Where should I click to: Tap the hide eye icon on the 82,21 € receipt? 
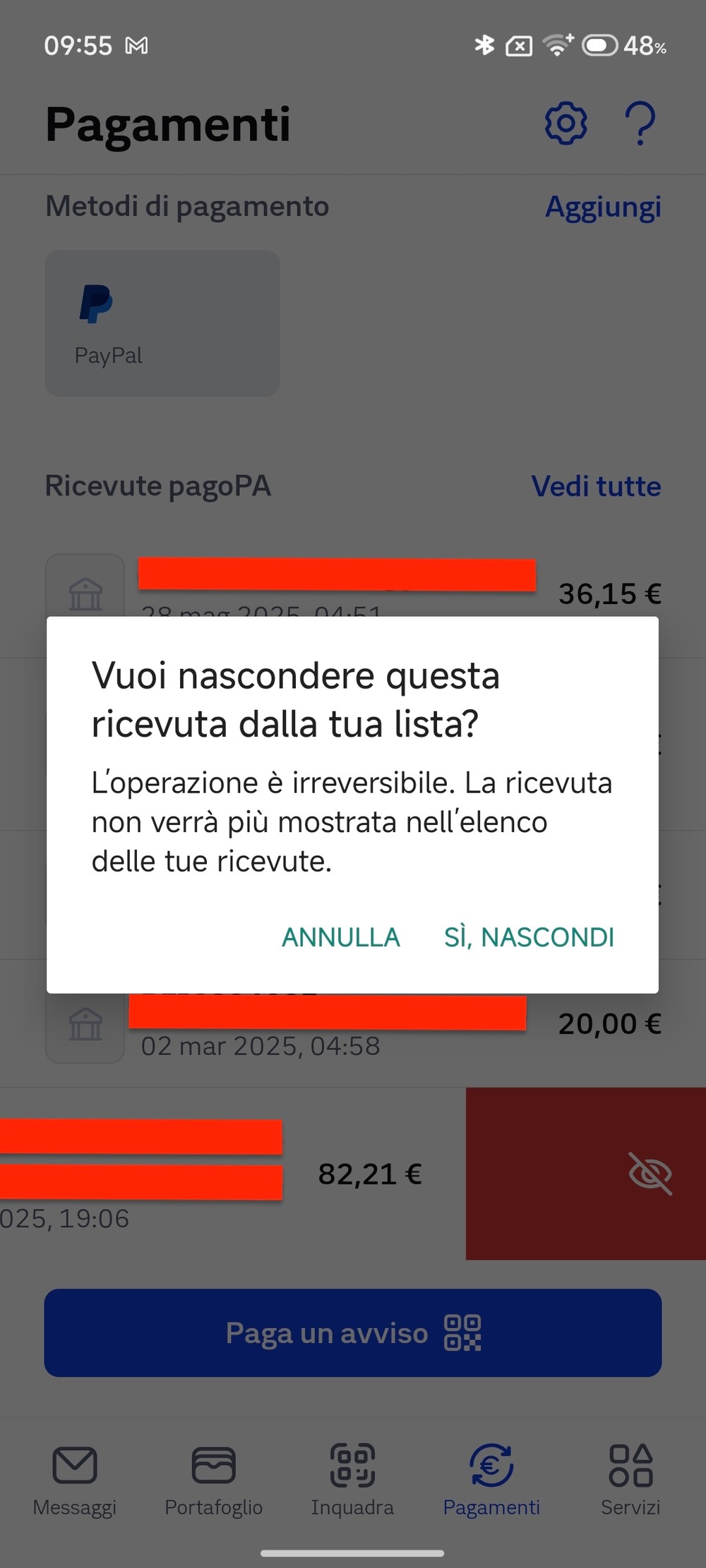click(x=650, y=1174)
